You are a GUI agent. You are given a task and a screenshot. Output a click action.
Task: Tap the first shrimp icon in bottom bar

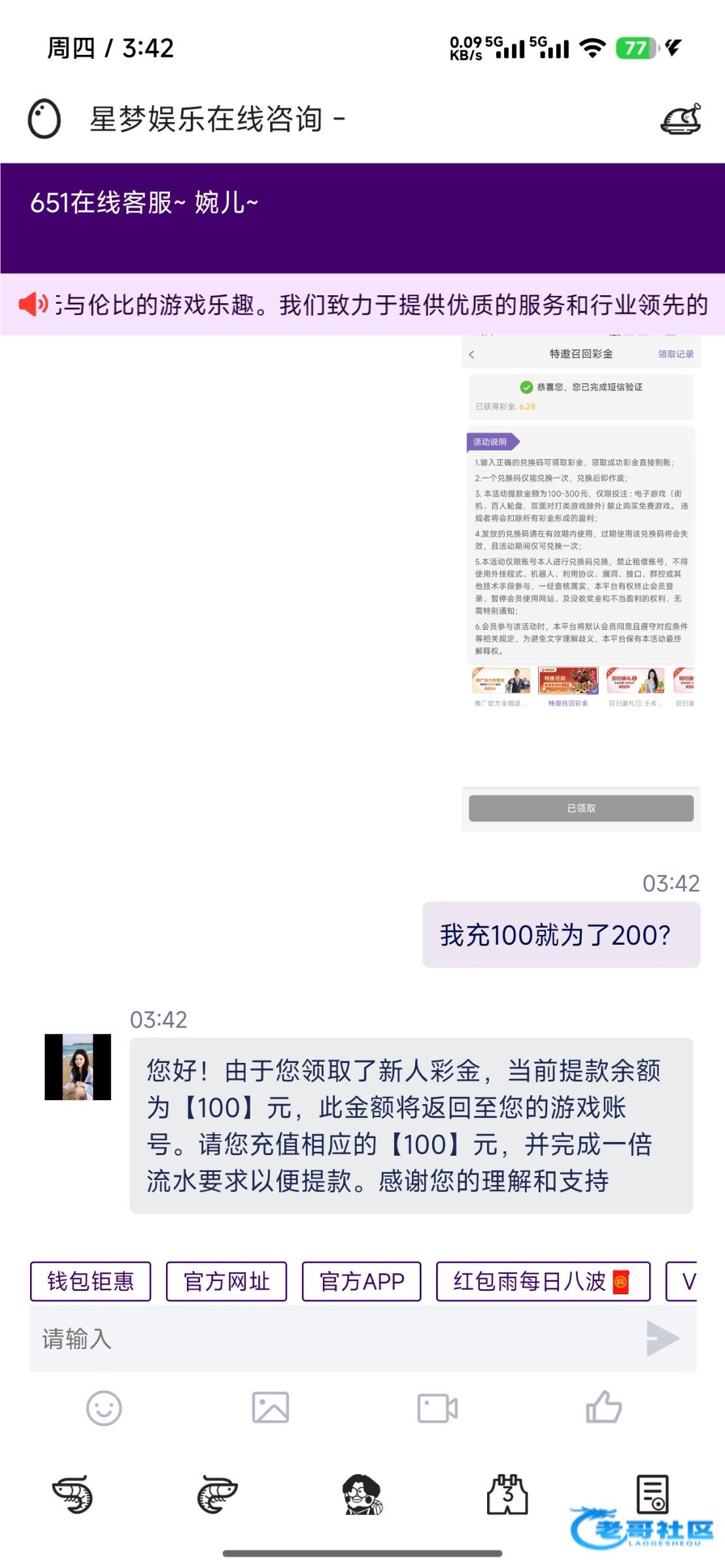click(73, 1494)
